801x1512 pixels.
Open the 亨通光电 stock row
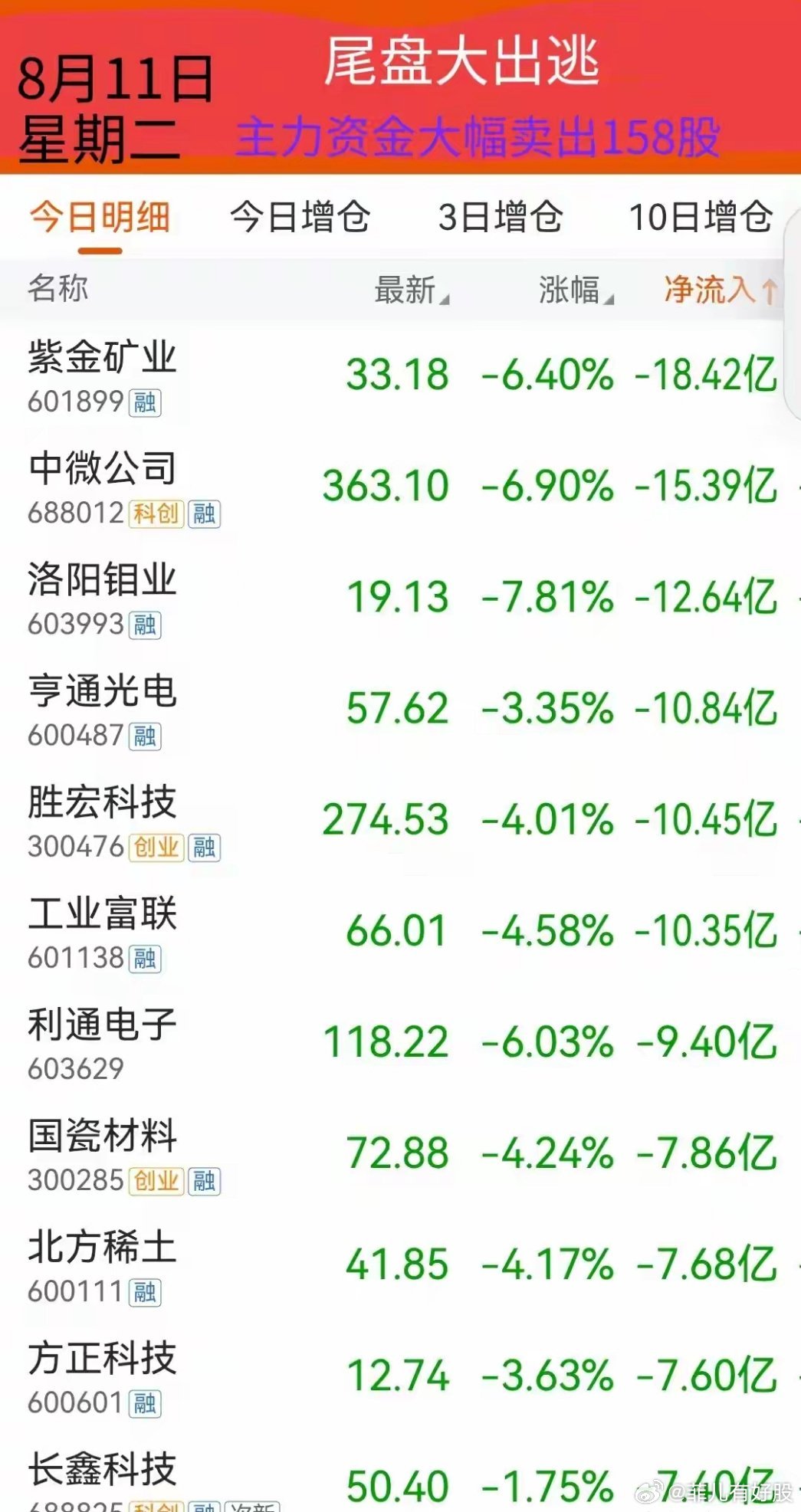pyautogui.click(x=400, y=710)
